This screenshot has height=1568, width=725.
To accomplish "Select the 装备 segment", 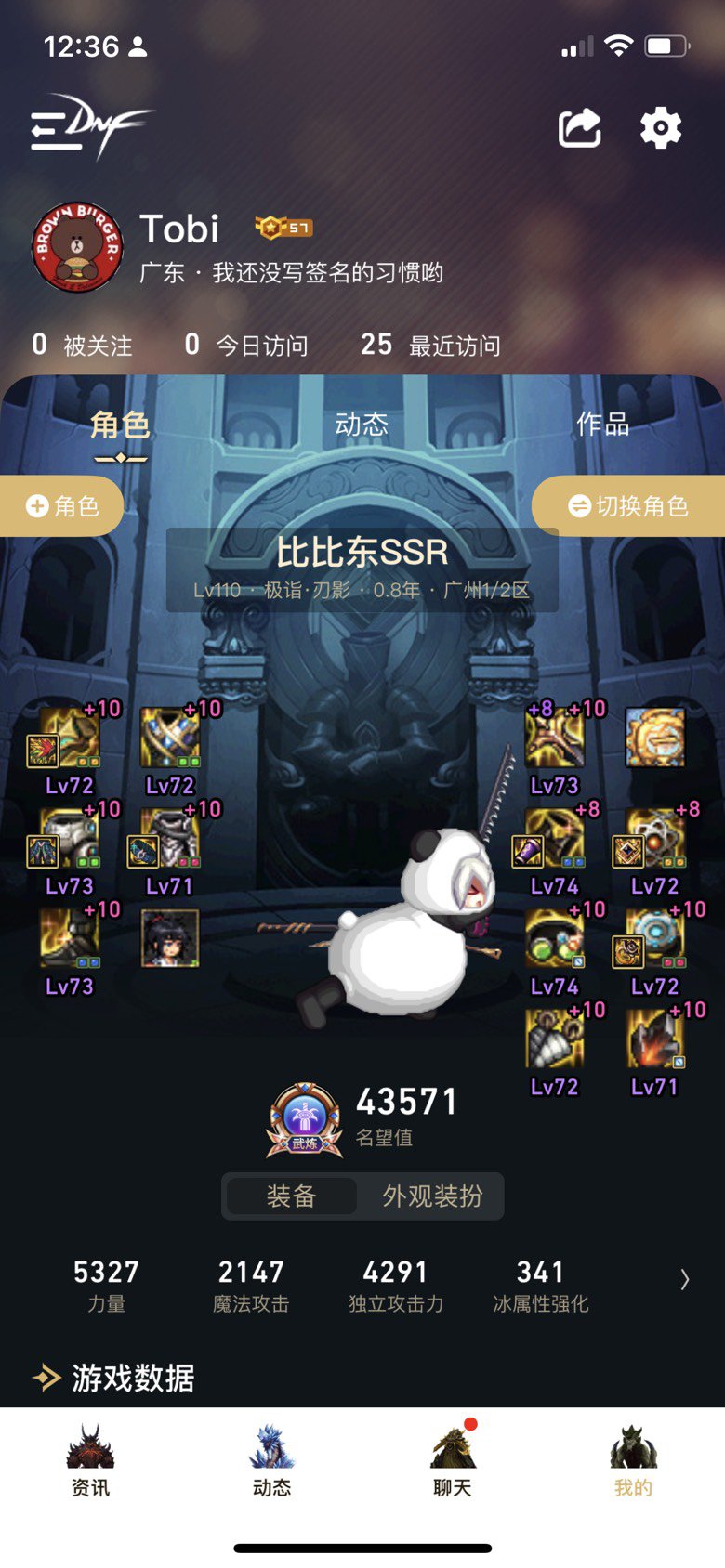I will pos(291,1196).
